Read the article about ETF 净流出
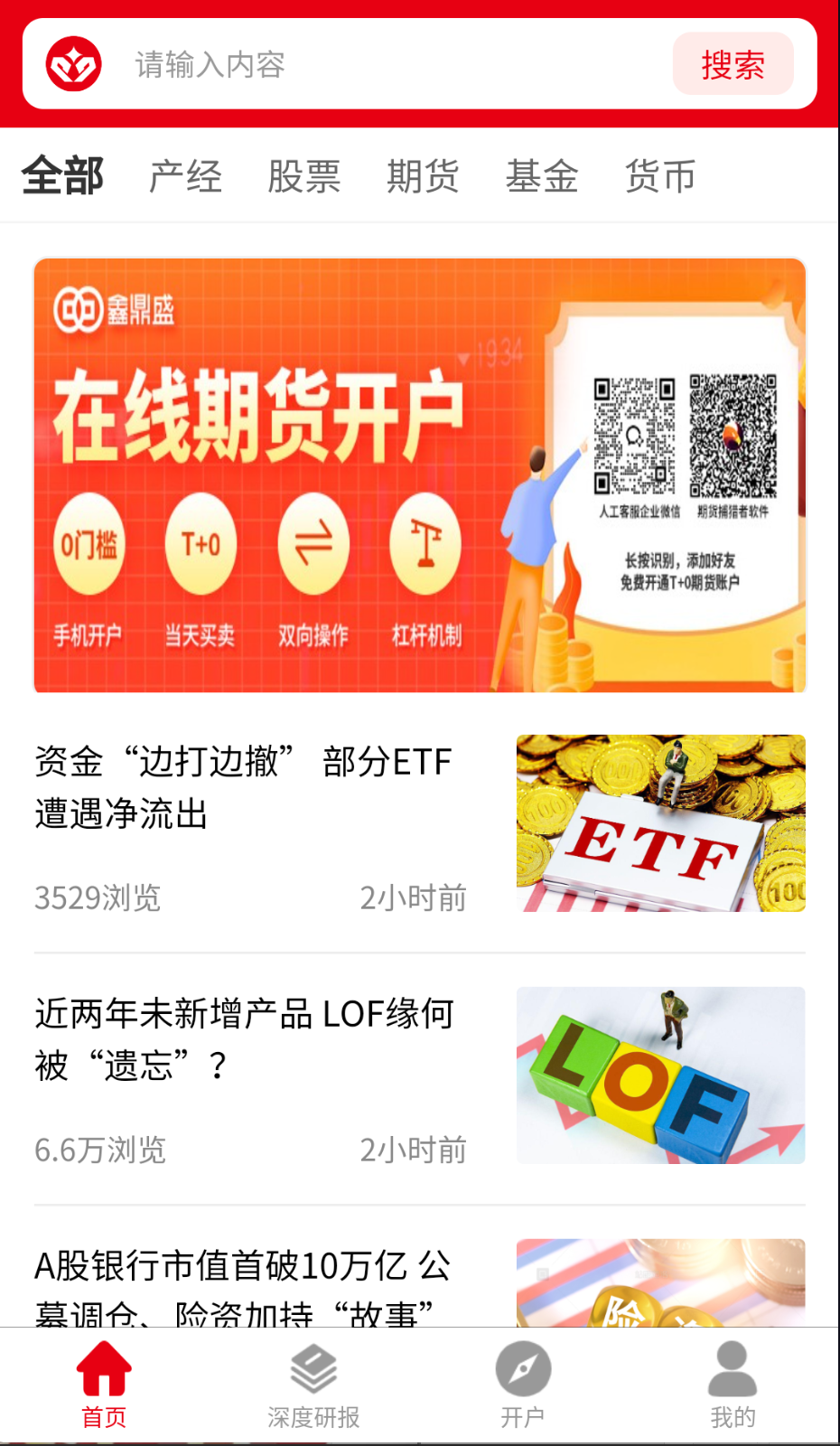The width and height of the screenshot is (840, 1446). tap(244, 788)
